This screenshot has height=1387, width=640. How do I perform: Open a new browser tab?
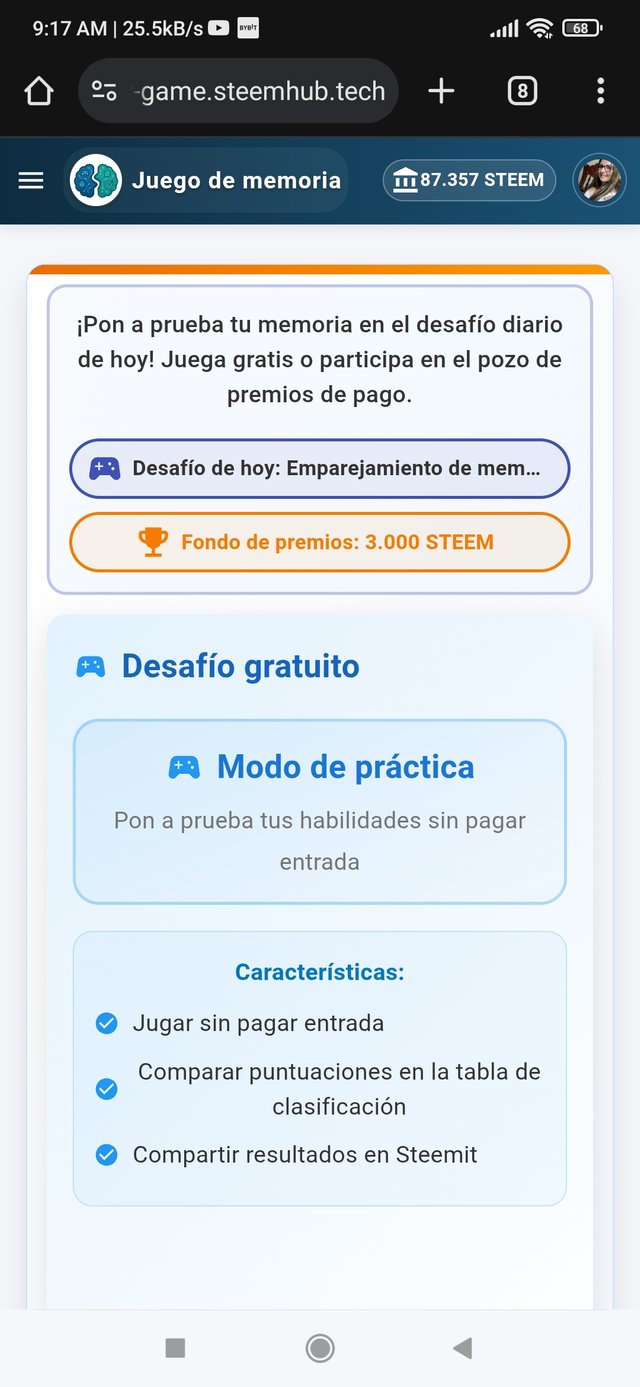[441, 92]
